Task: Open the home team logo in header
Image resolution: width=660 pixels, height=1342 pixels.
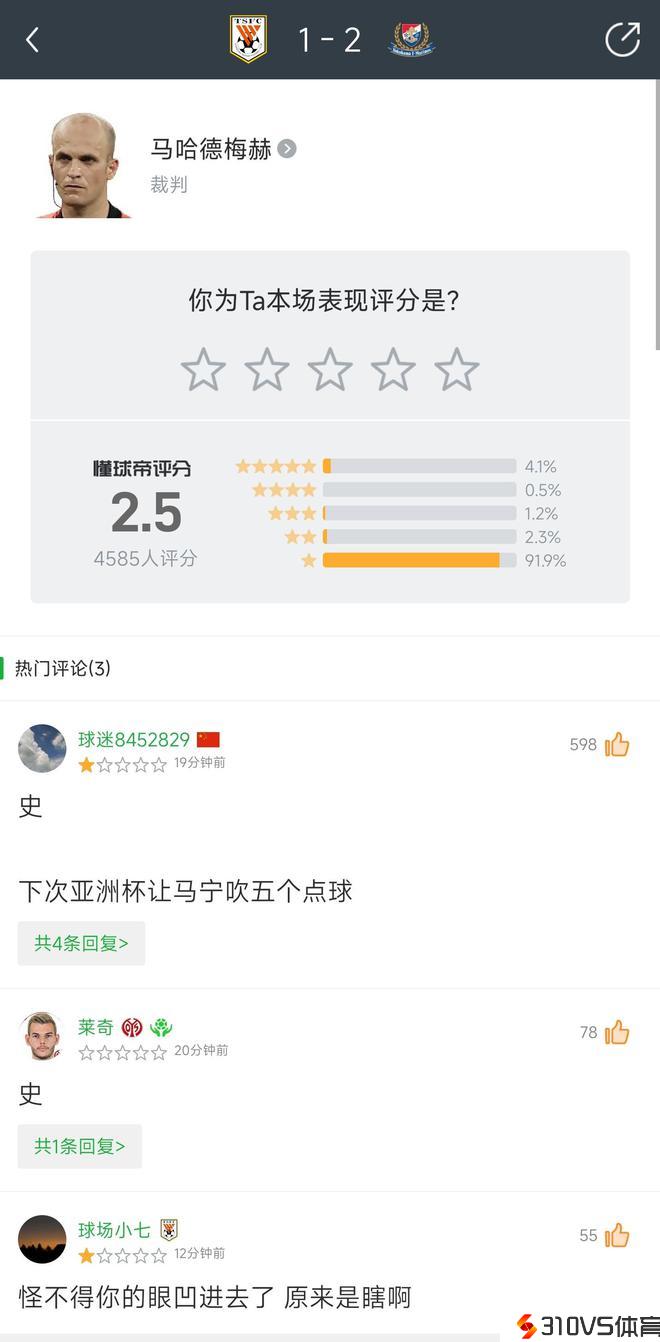Action: (x=248, y=39)
